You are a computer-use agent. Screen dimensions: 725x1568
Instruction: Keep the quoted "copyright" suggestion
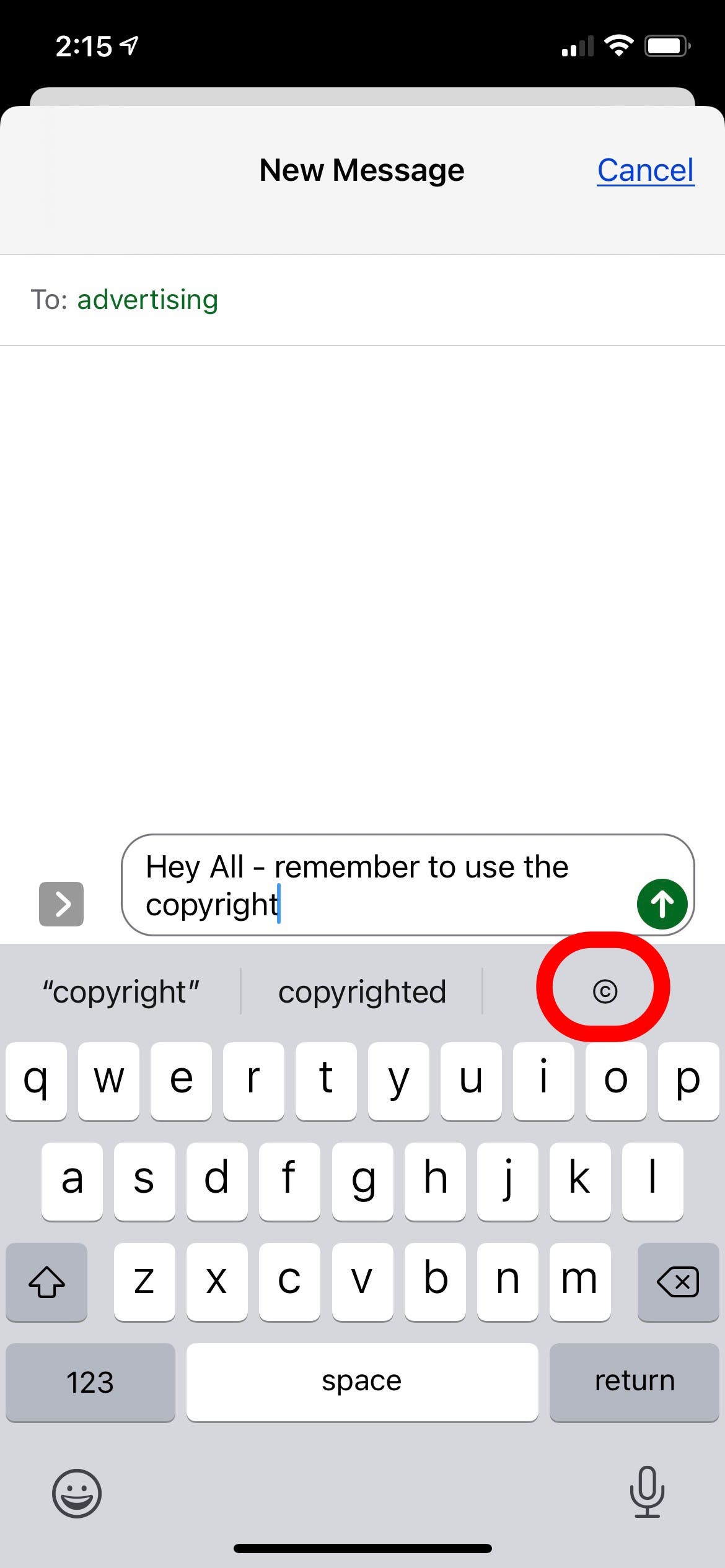point(121,992)
